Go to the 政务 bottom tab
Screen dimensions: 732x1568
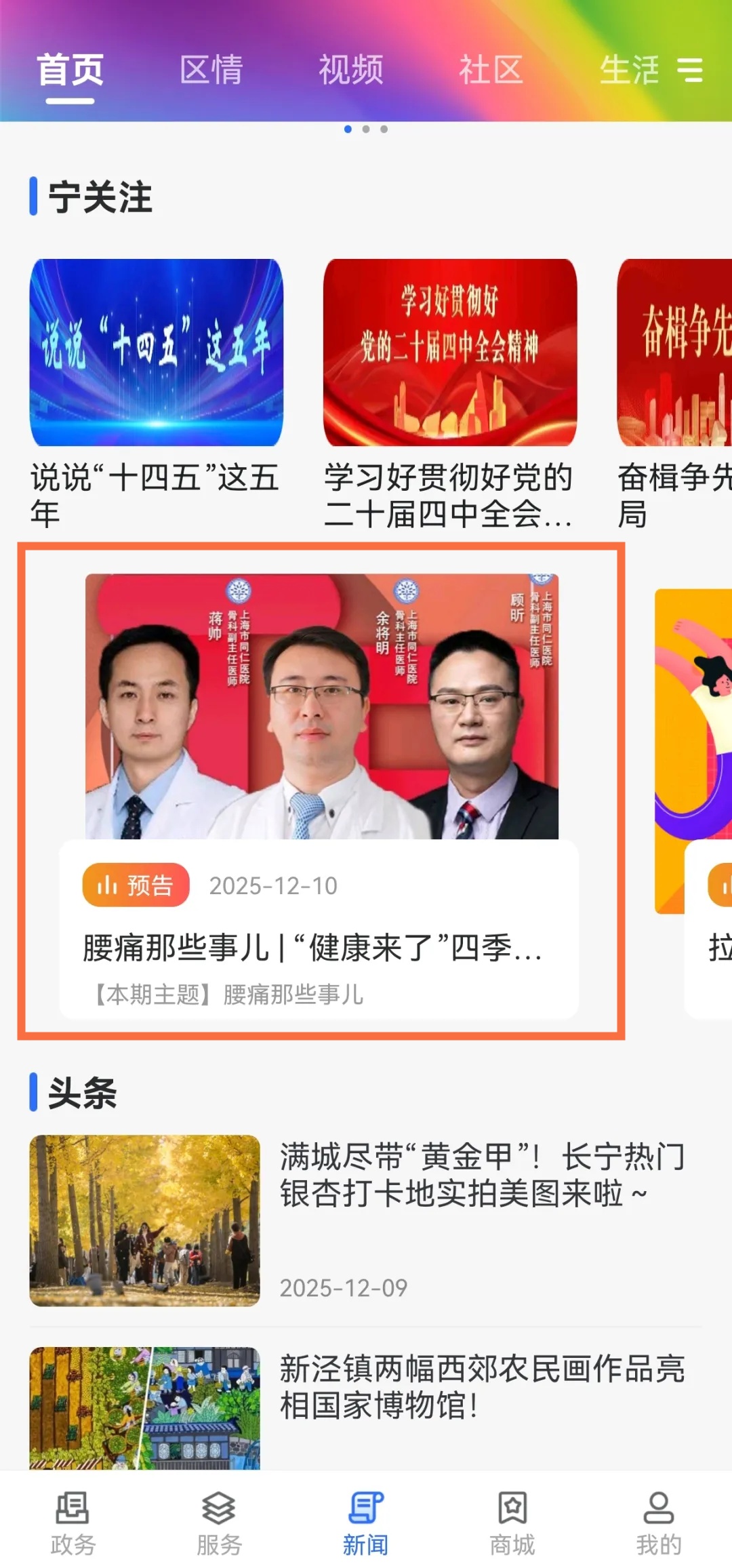click(x=73, y=1524)
